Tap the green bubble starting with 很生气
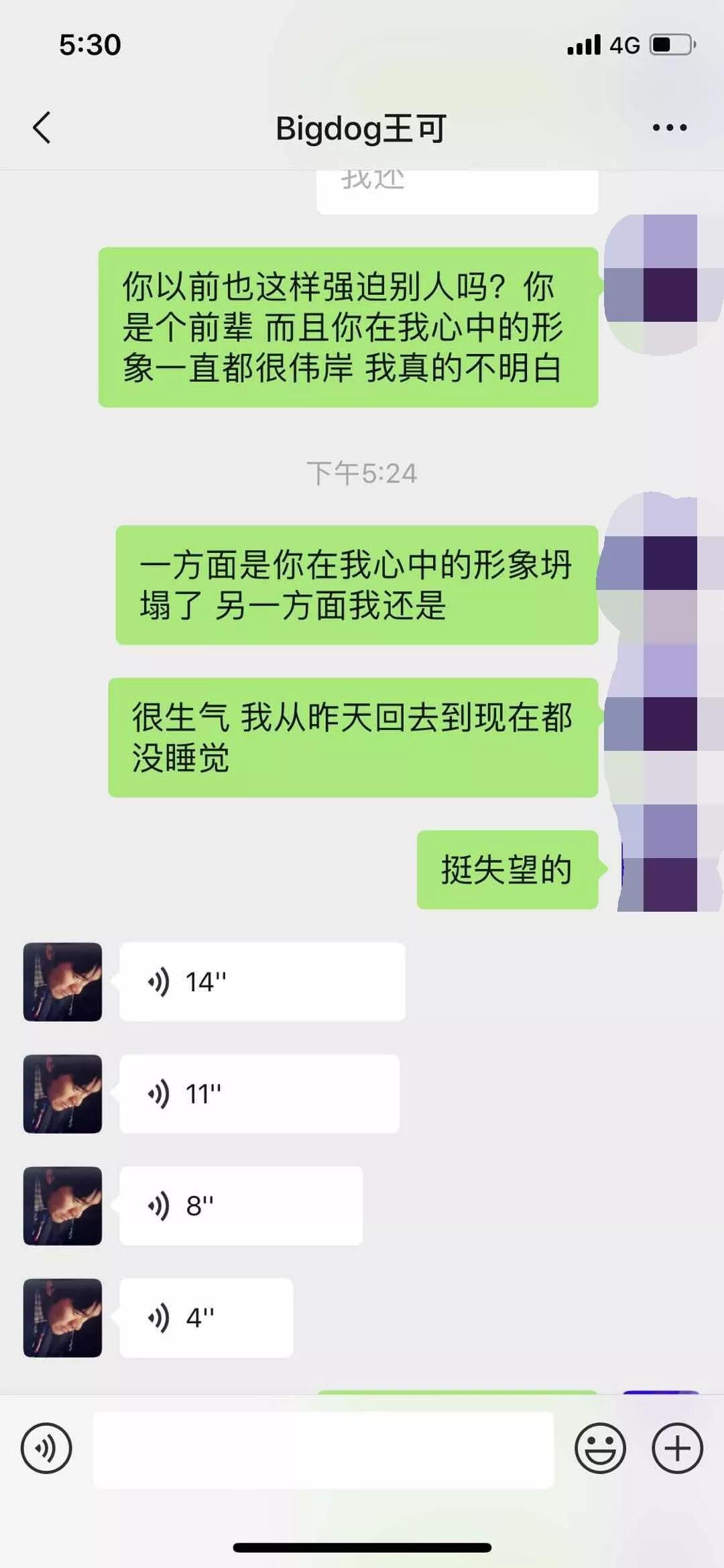Viewport: 724px width, 1568px height. tap(352, 736)
